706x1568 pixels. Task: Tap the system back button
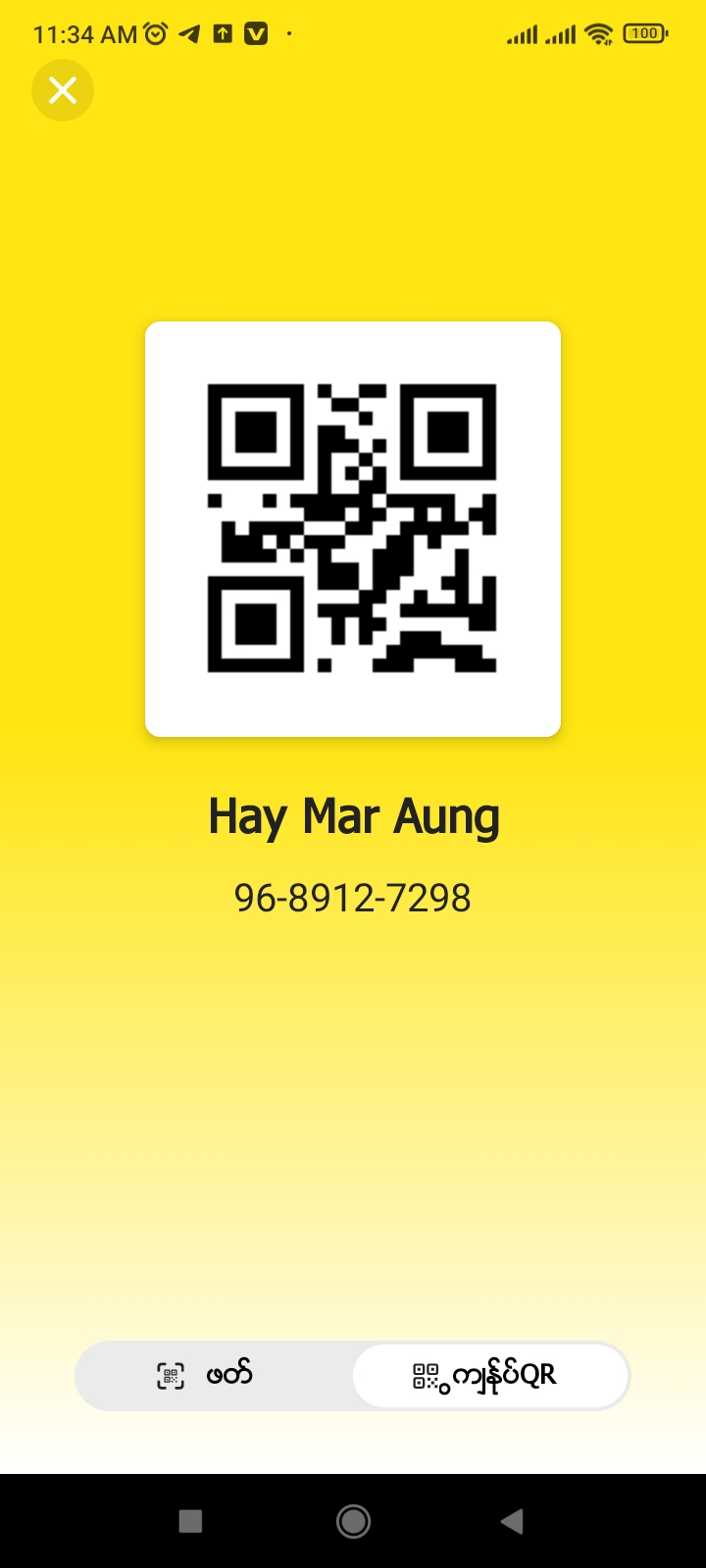click(512, 1521)
